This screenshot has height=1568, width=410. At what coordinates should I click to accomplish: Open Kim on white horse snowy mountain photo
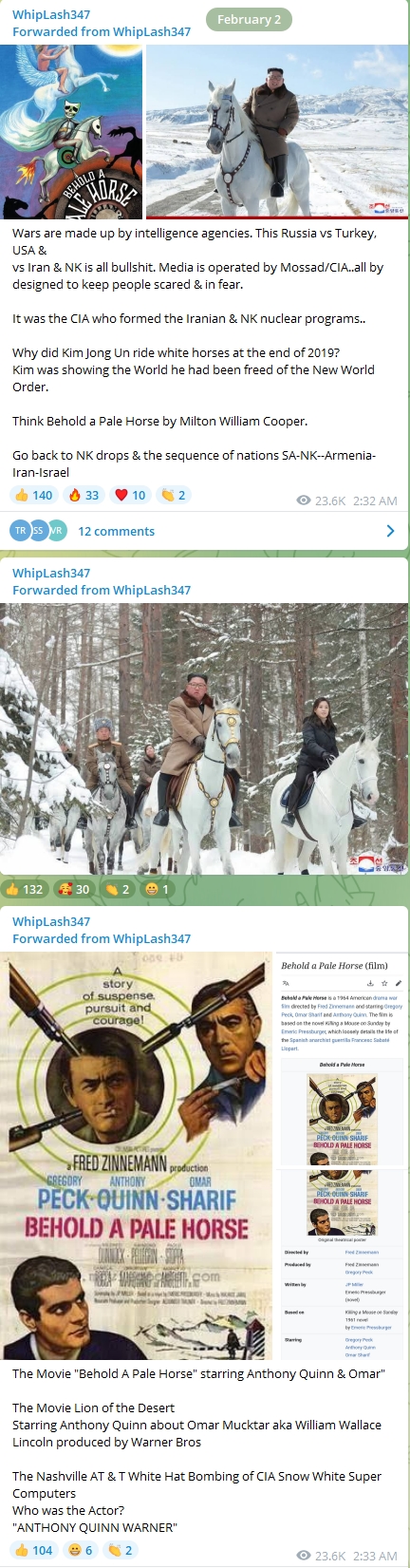[277, 131]
